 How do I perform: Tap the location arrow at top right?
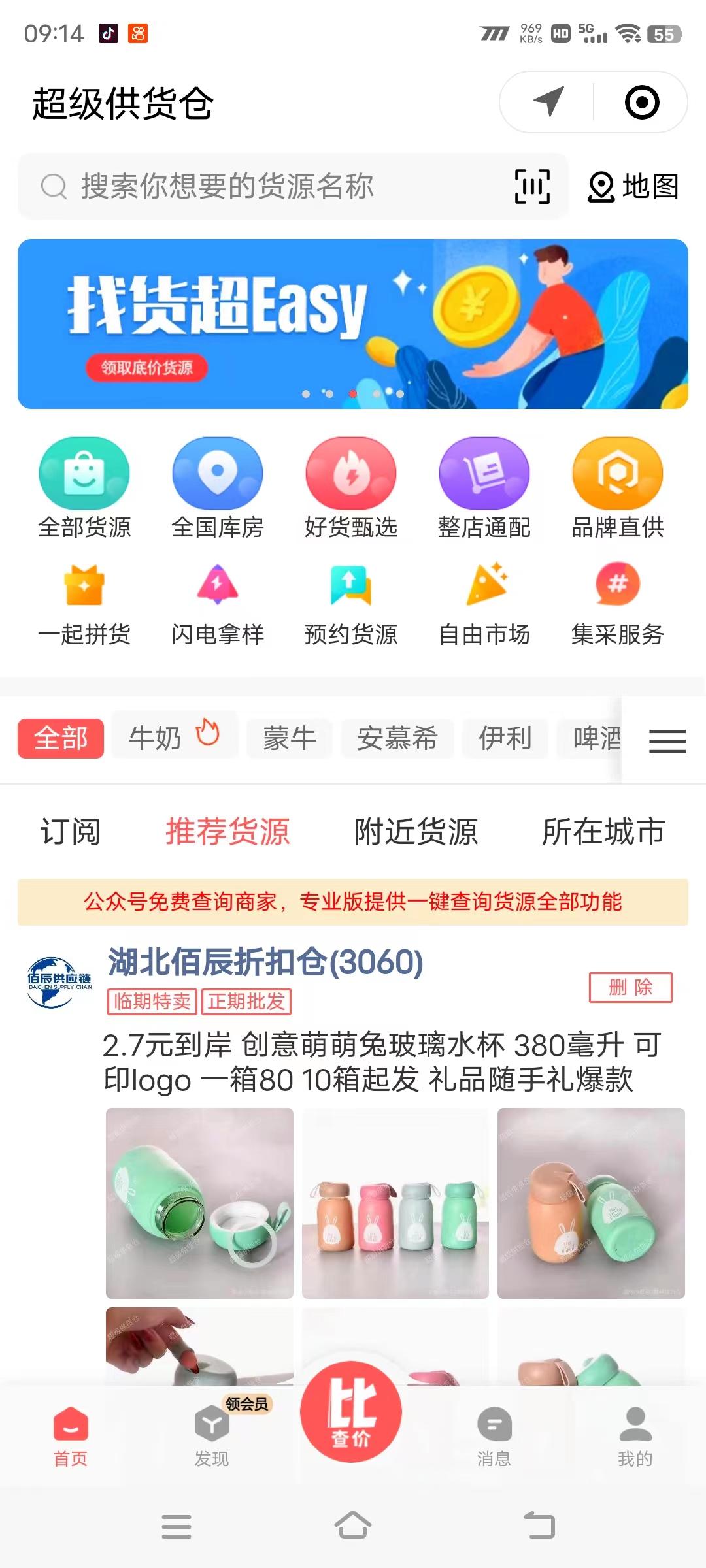[549, 101]
